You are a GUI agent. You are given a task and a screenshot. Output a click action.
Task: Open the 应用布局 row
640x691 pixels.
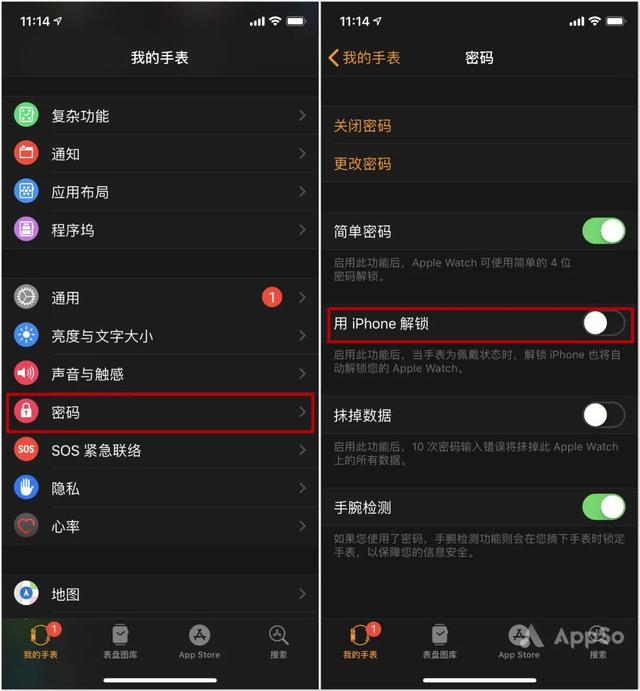click(160, 192)
